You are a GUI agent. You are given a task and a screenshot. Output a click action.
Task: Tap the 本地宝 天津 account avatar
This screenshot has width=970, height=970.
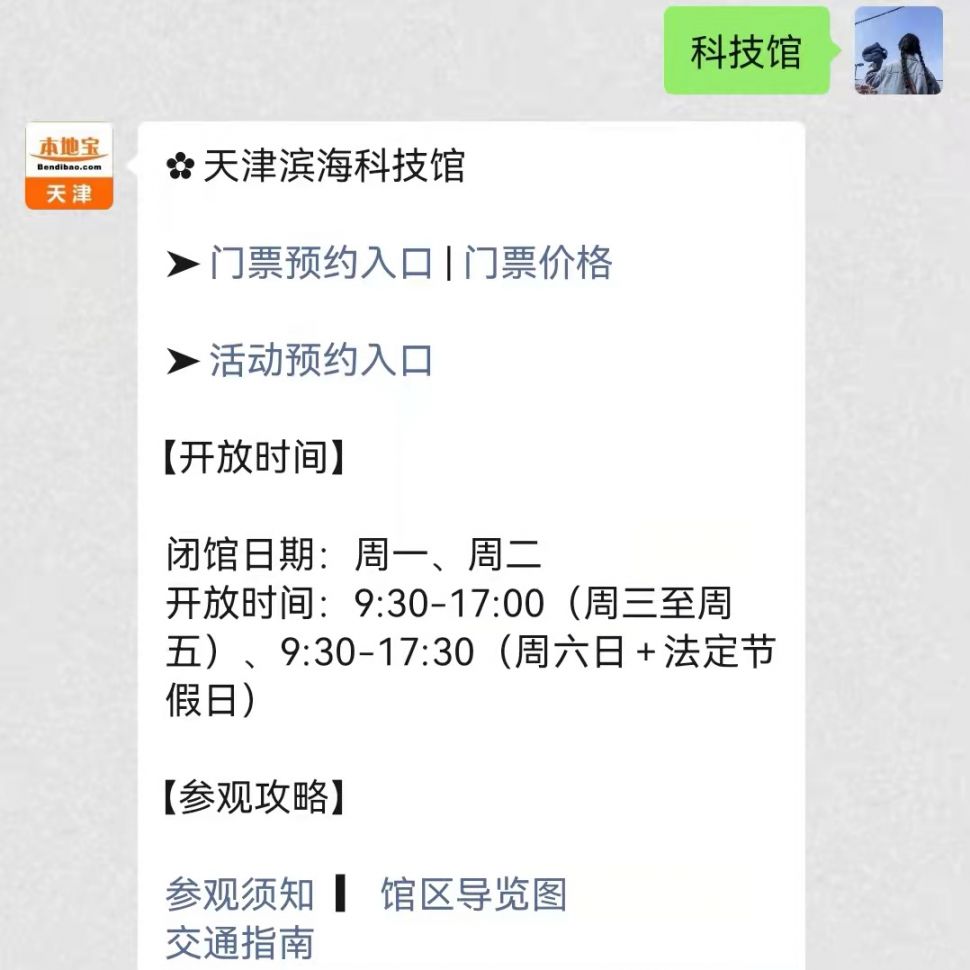click(69, 166)
